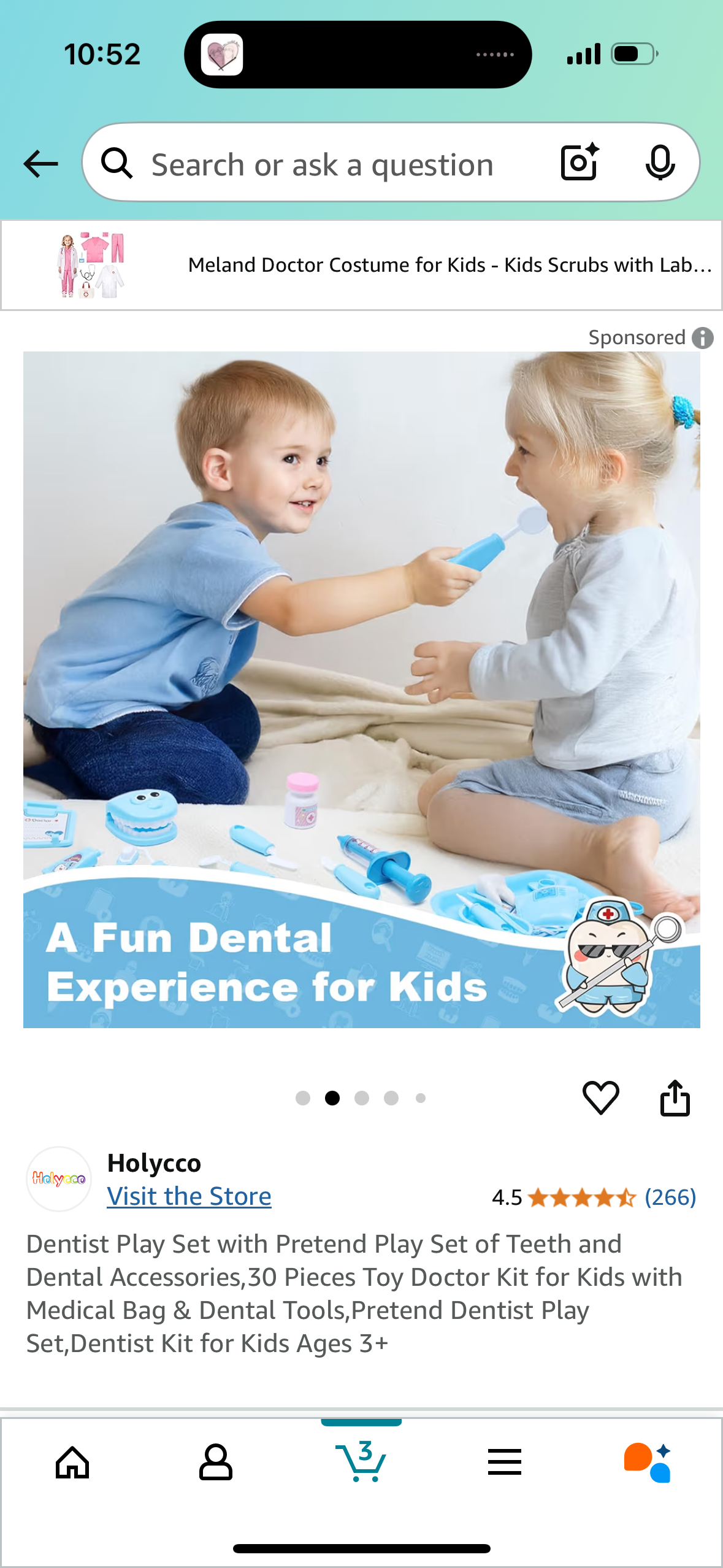This screenshot has width=723, height=1568.
Task: Show sponsored ad info
Action: coord(703,337)
